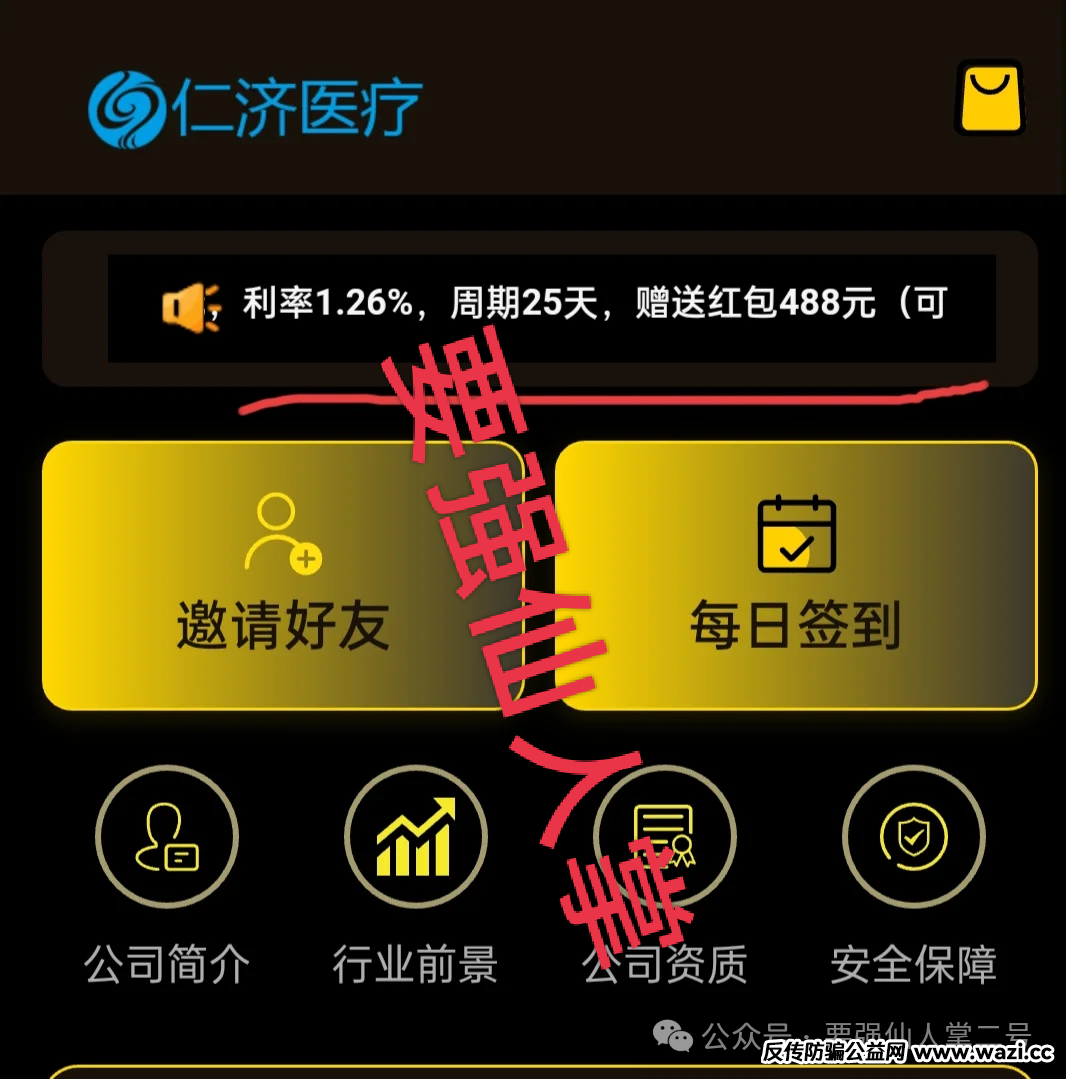Open the yellow shopping bag icon
This screenshot has height=1079, width=1066.
coord(990,97)
